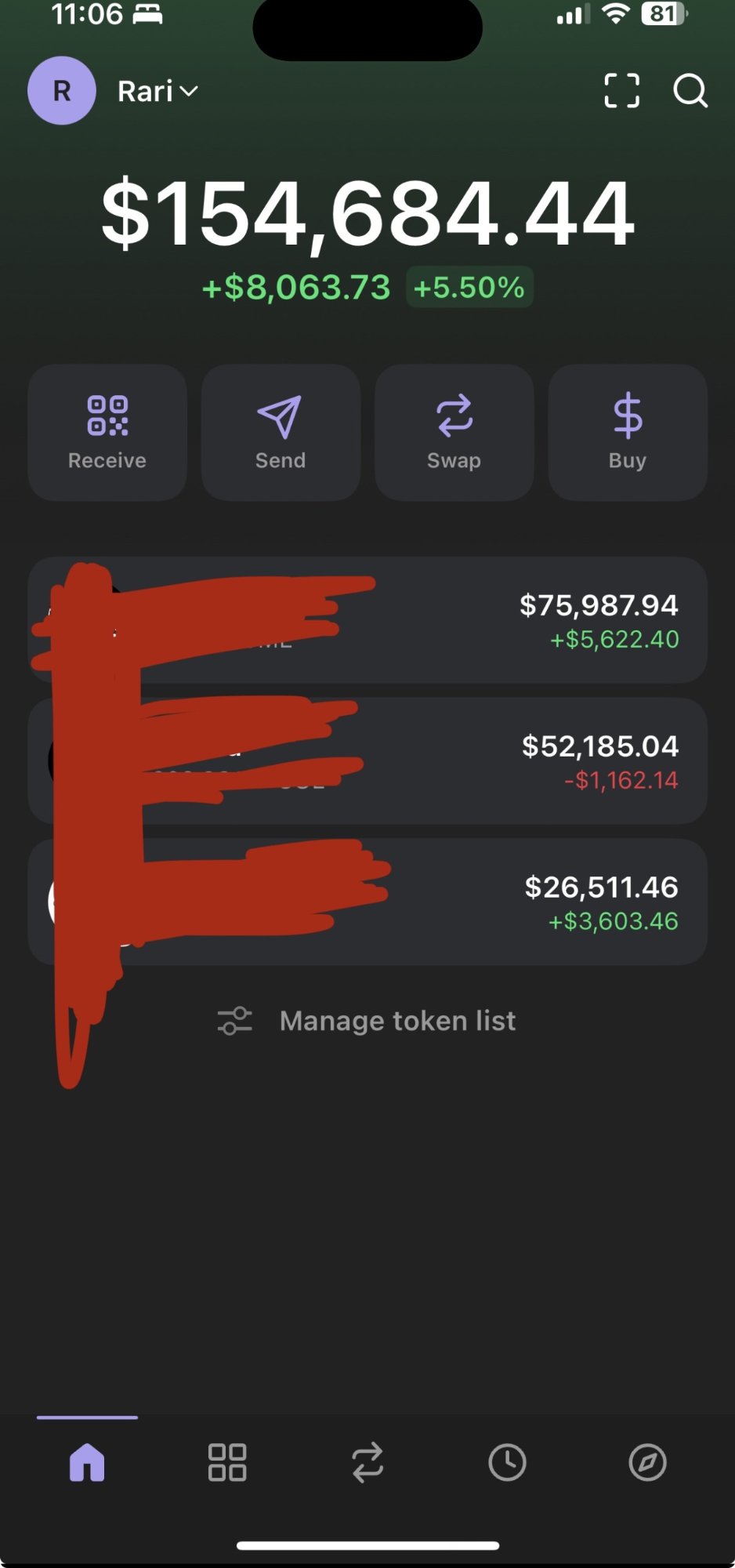Image resolution: width=735 pixels, height=1568 pixels.
Task: Switch to the activity clock tab
Action: 508,1462
